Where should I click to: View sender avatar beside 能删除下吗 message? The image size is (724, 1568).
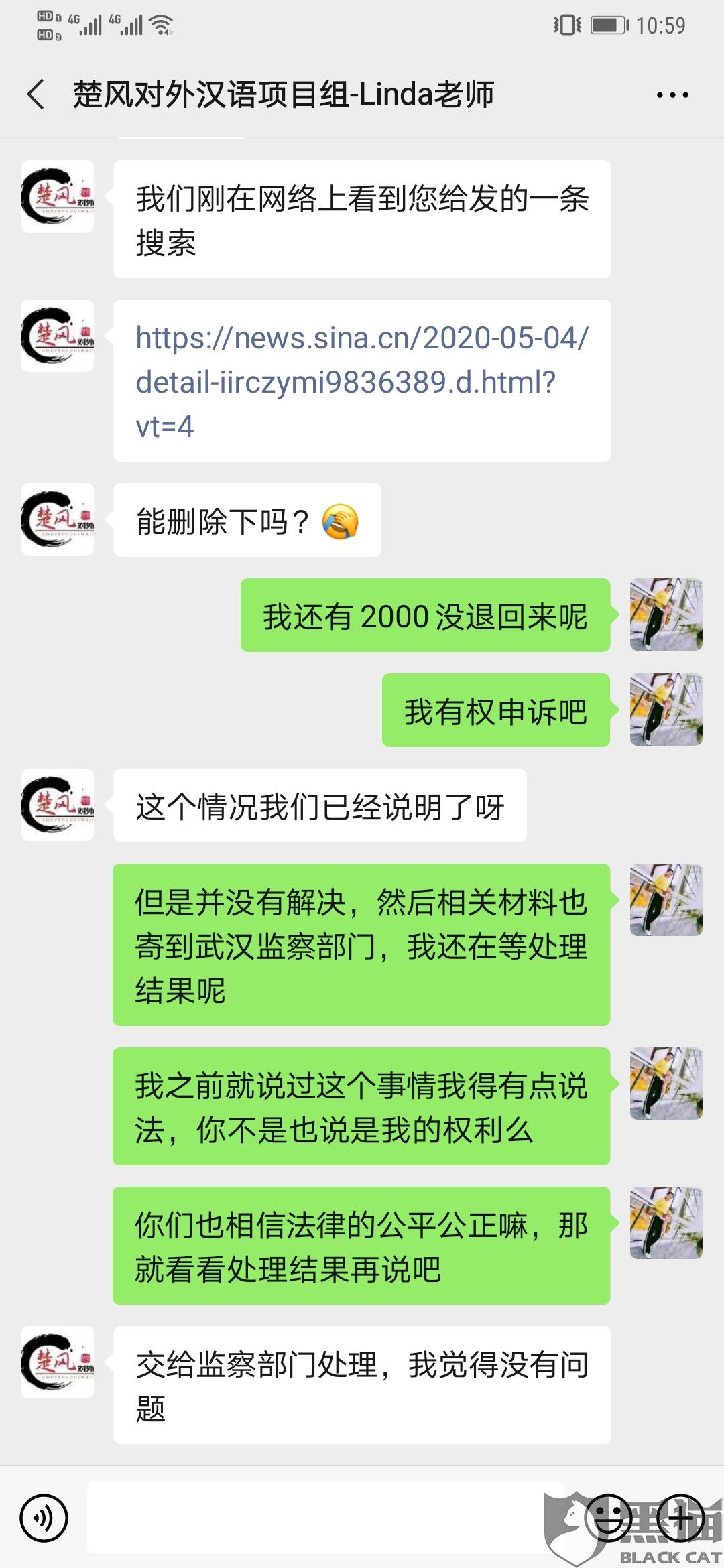pyautogui.click(x=58, y=520)
